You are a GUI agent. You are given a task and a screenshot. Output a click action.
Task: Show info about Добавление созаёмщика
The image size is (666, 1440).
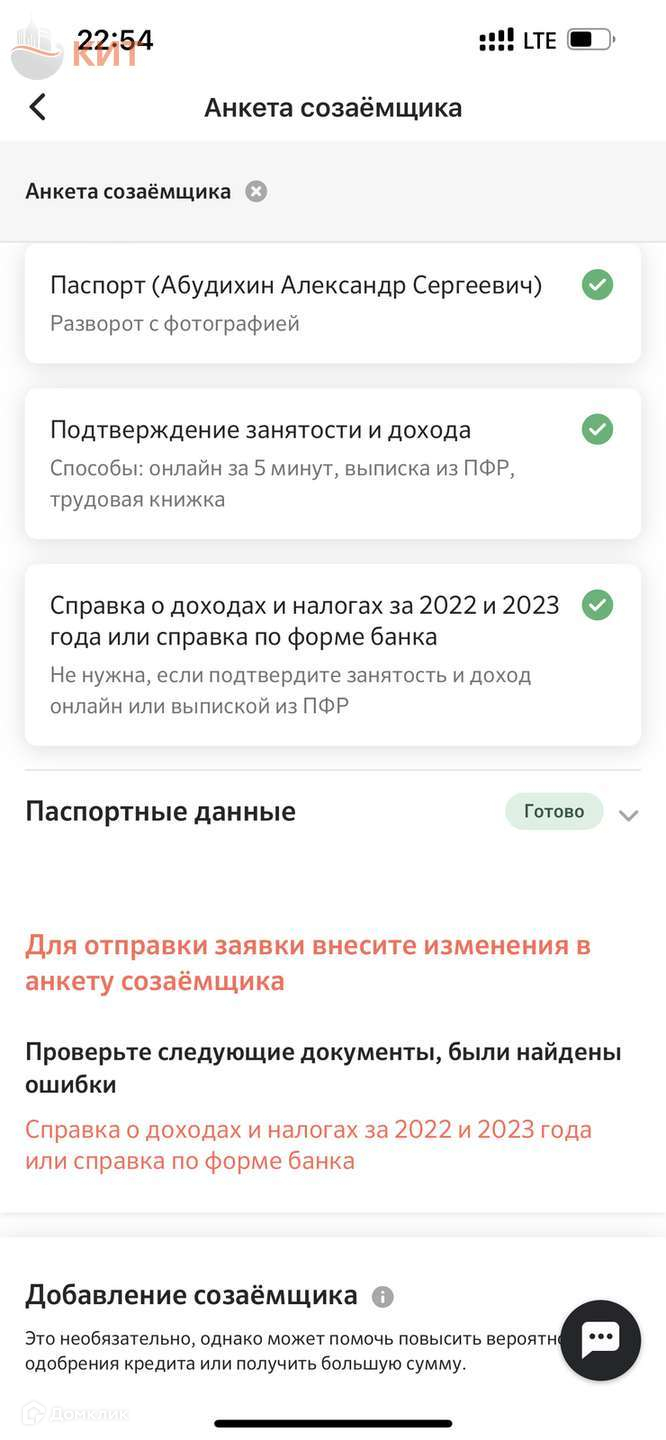coord(383,1297)
